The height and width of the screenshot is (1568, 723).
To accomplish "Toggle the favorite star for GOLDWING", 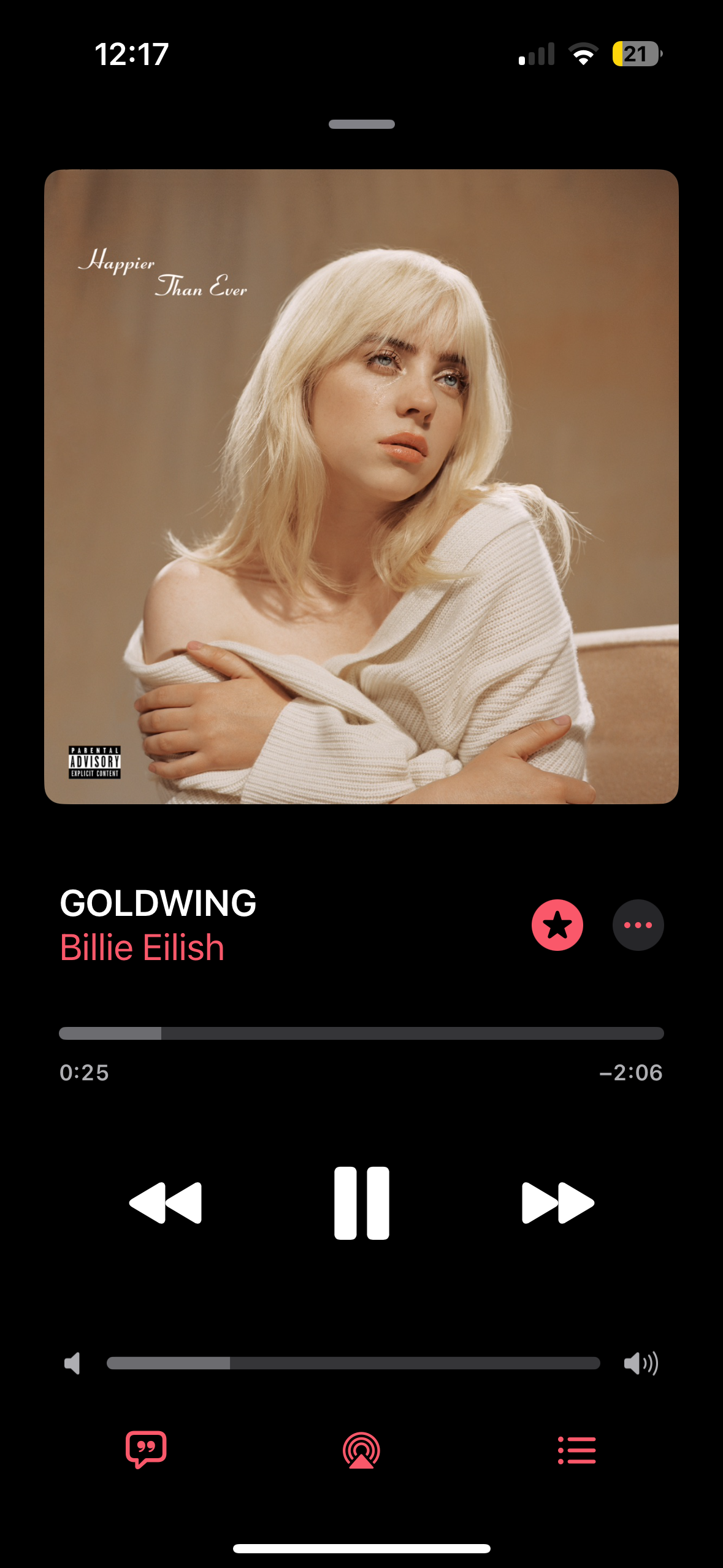I will tap(557, 925).
